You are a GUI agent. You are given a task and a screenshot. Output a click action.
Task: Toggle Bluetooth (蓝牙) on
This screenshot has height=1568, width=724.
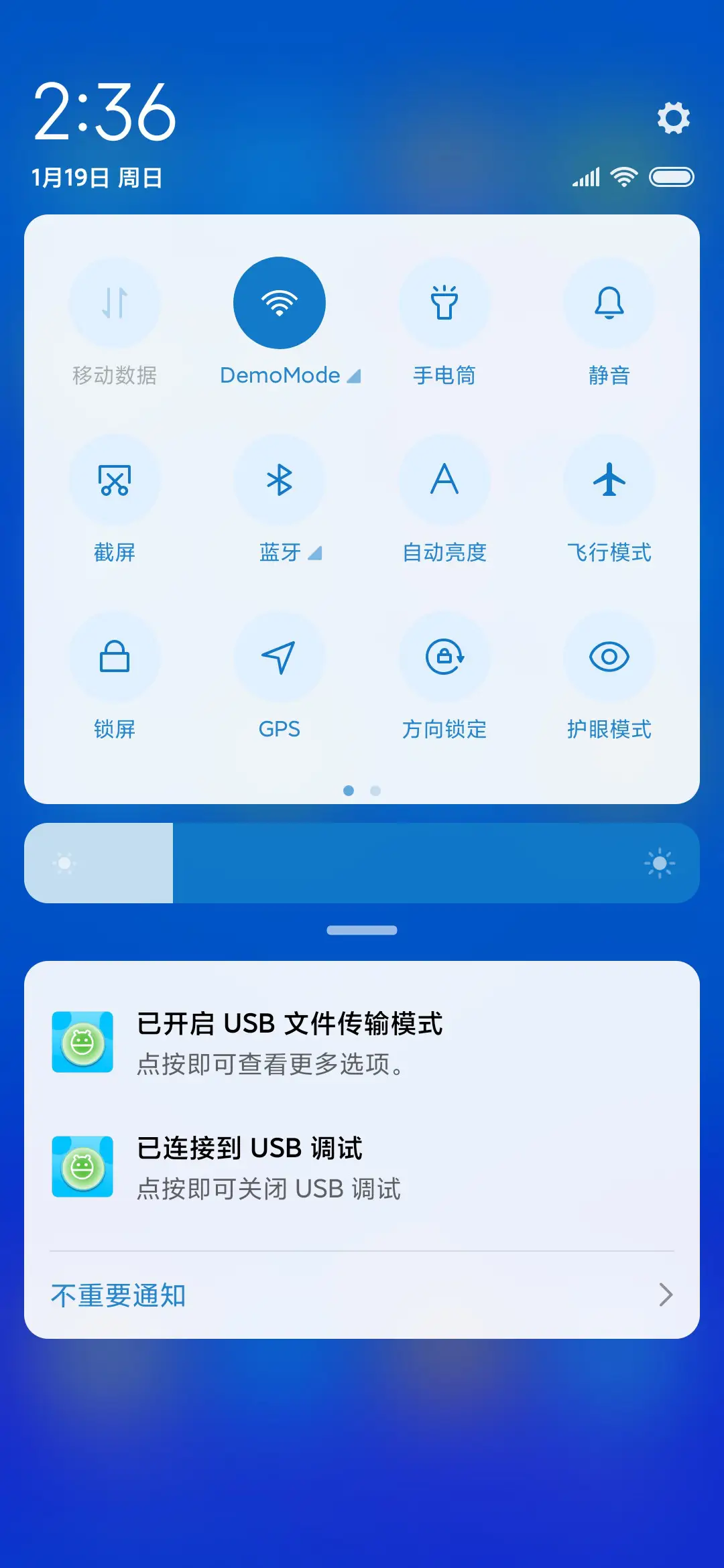(280, 480)
